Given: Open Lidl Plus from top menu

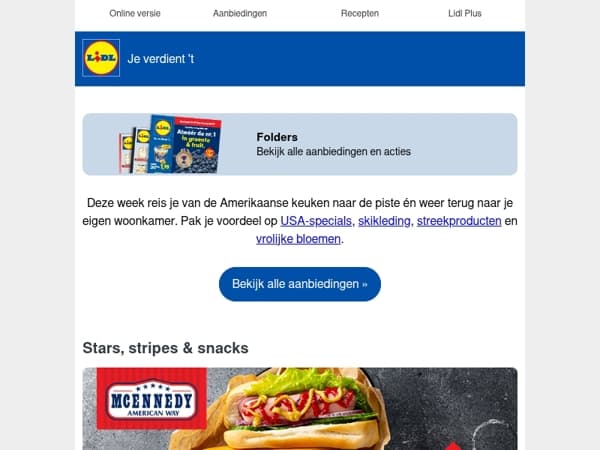Looking at the screenshot, I should (465, 13).
